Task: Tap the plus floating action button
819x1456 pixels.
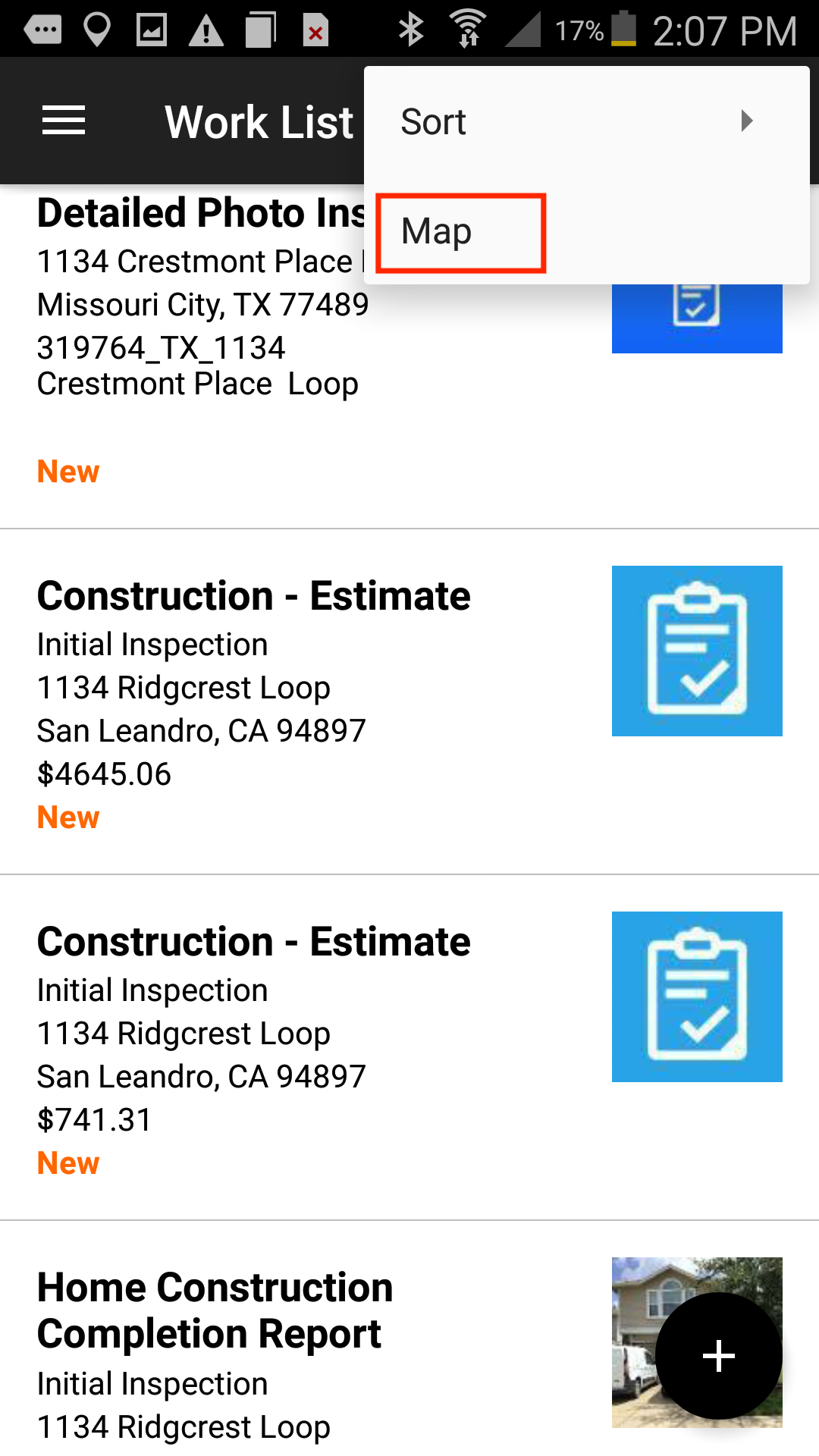Action: coord(718,1355)
